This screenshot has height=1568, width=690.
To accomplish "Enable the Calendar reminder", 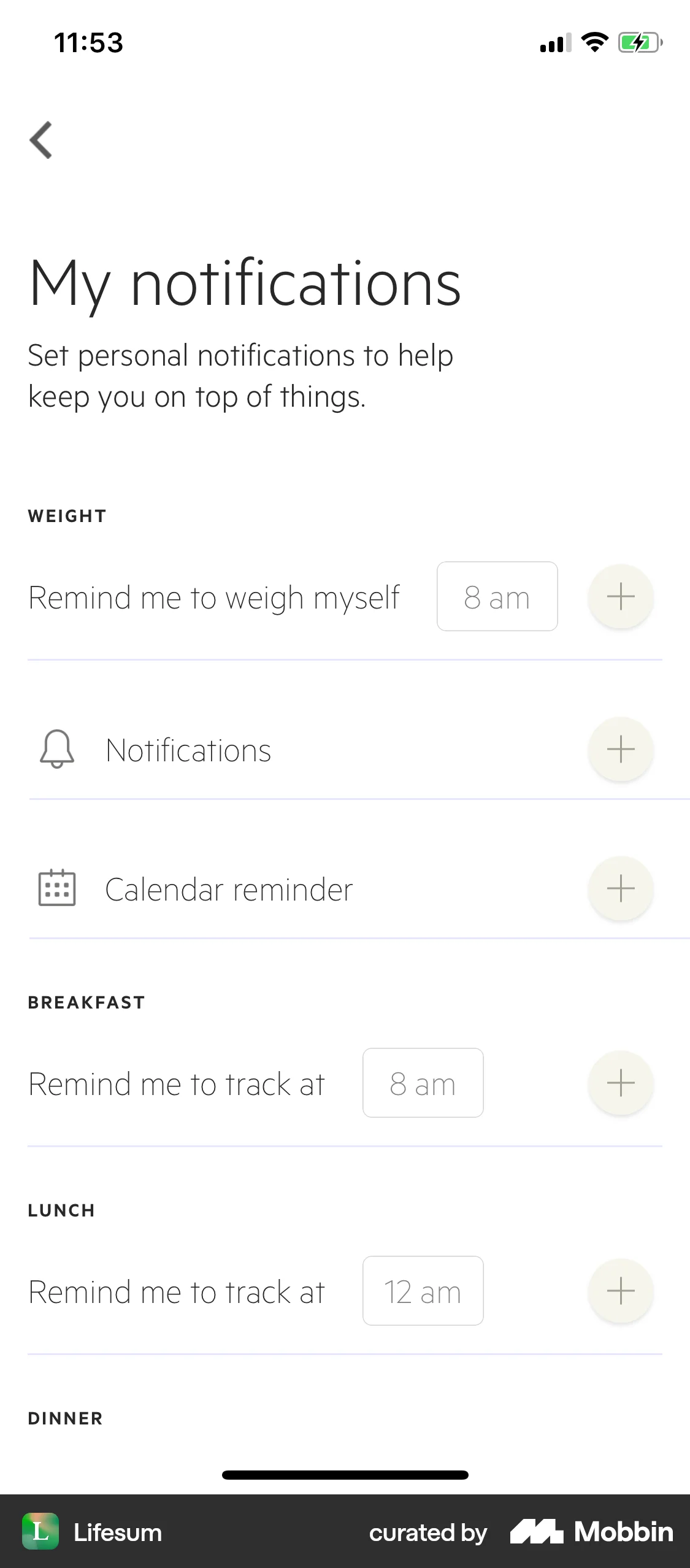I will 620,889.
